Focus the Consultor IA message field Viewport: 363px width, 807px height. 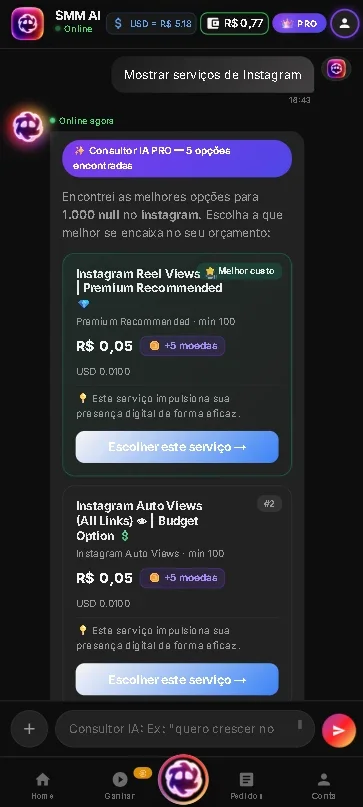coord(185,729)
